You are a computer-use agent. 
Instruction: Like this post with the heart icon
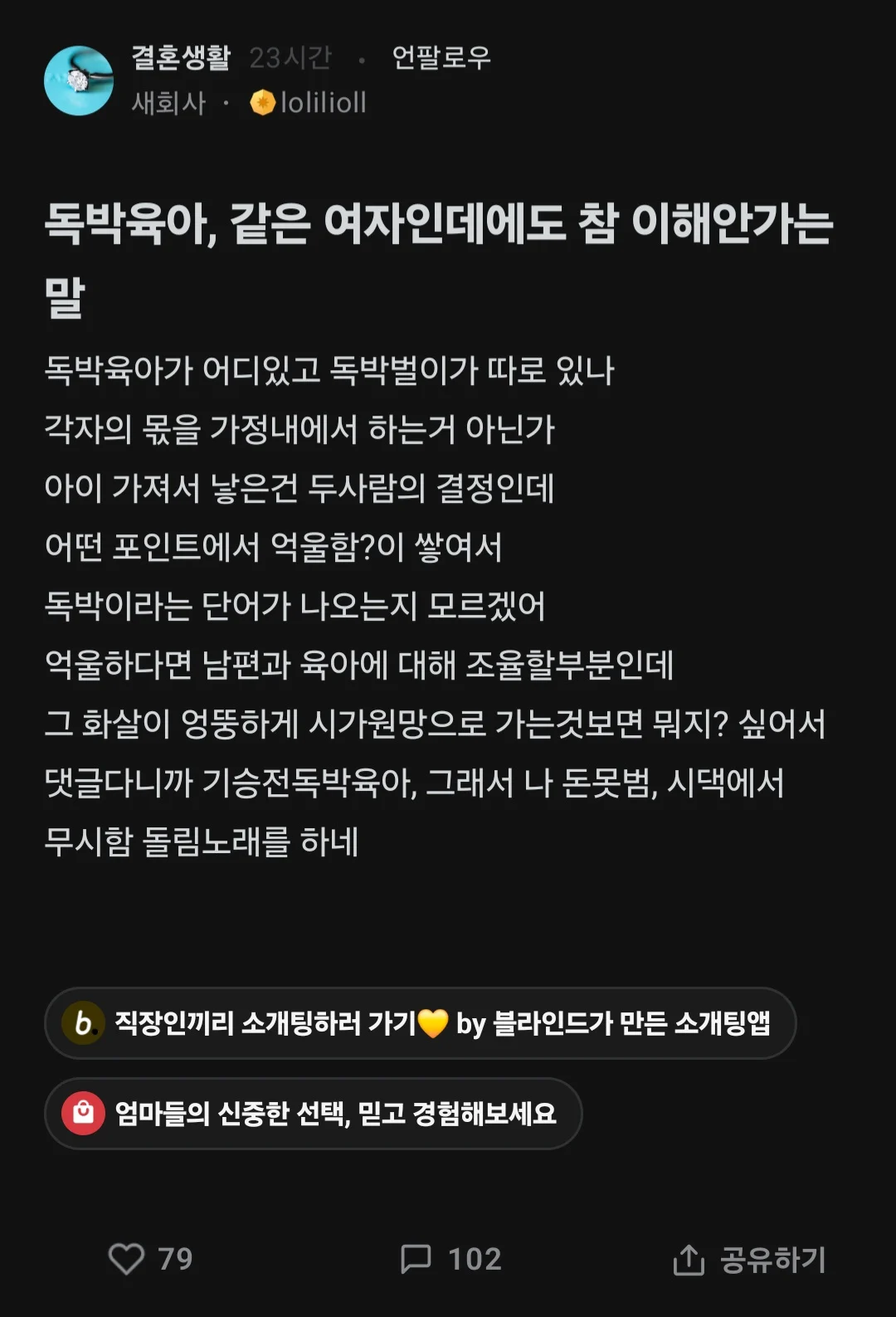[x=127, y=1258]
